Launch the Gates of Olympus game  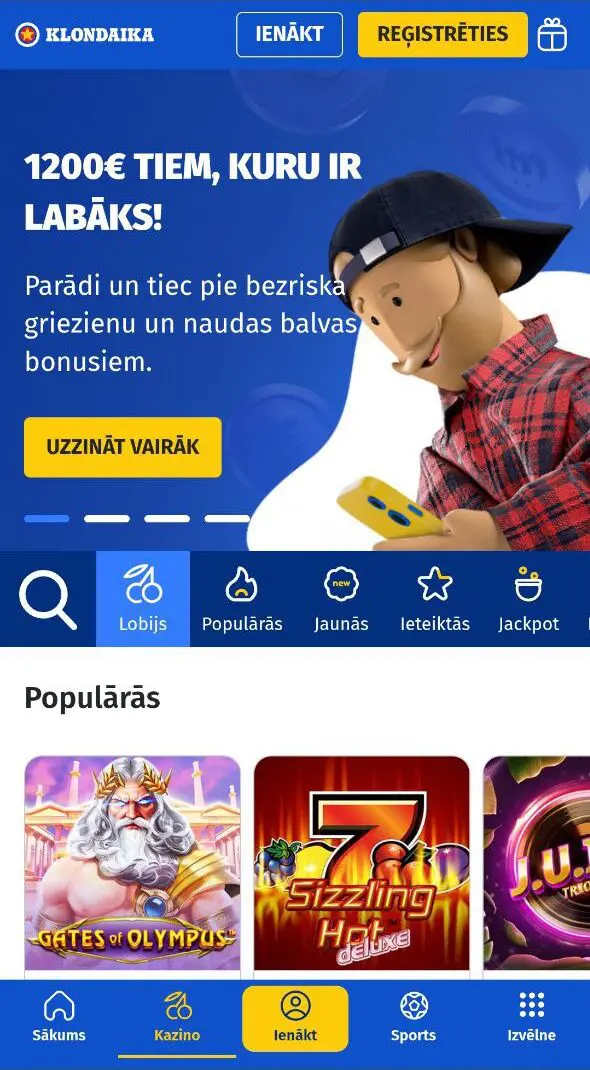coord(132,863)
